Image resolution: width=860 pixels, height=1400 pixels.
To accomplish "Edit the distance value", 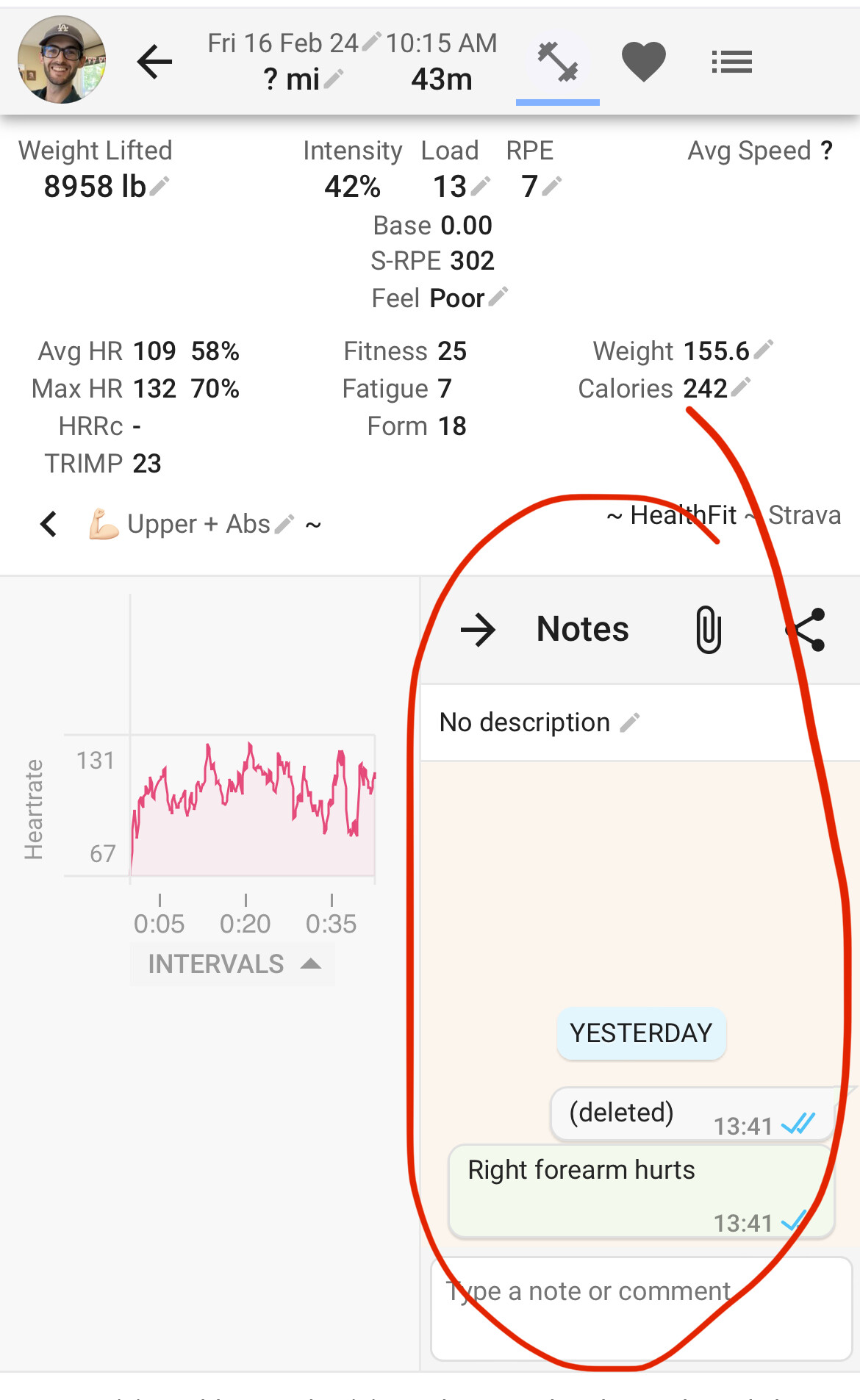I will 334,78.
